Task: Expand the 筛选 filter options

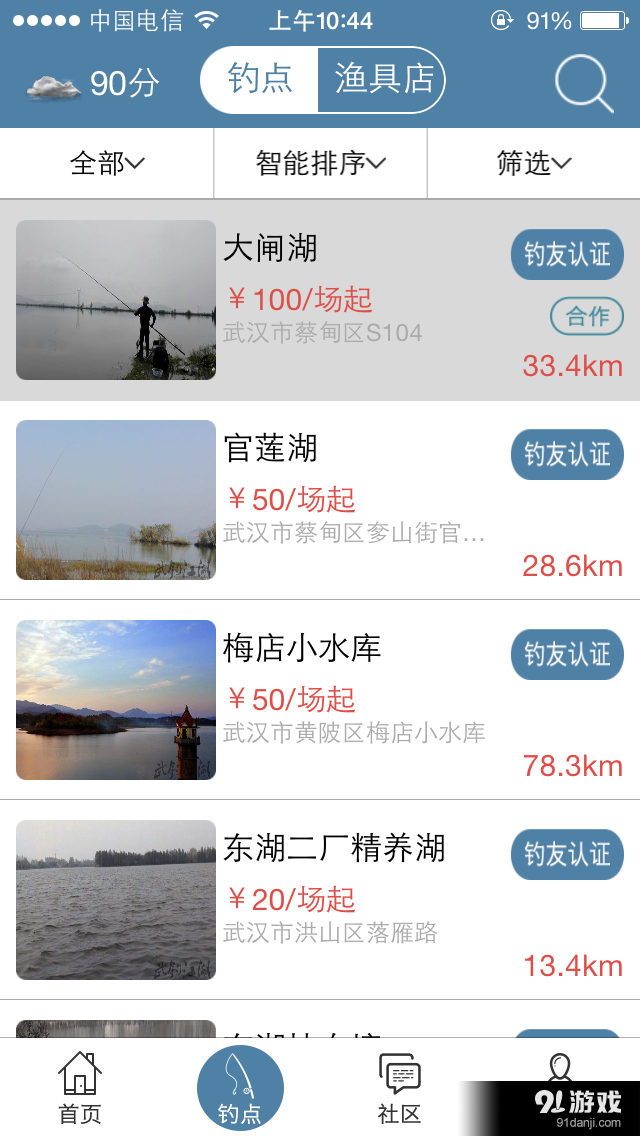Action: [534, 163]
